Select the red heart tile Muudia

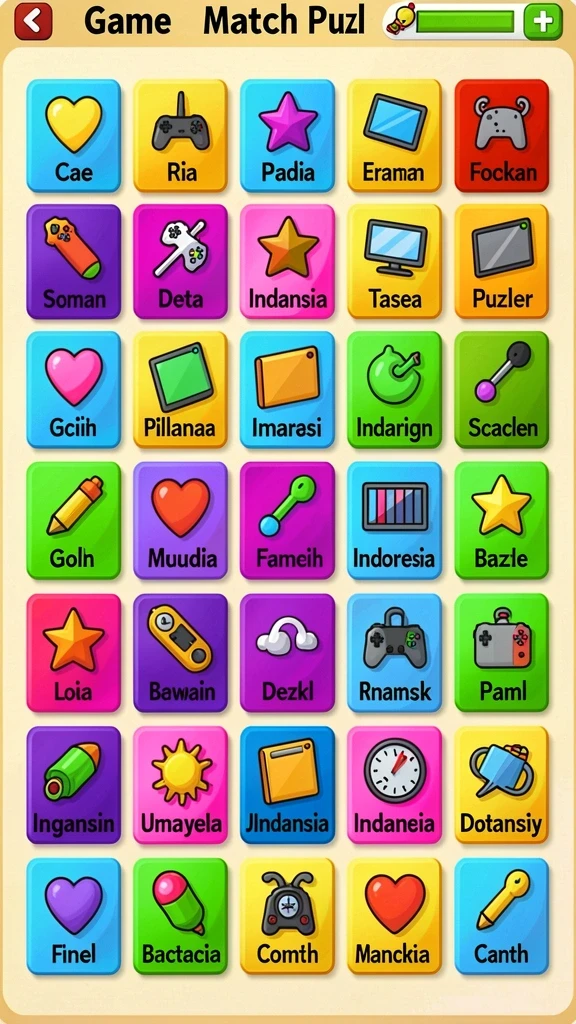click(x=181, y=520)
